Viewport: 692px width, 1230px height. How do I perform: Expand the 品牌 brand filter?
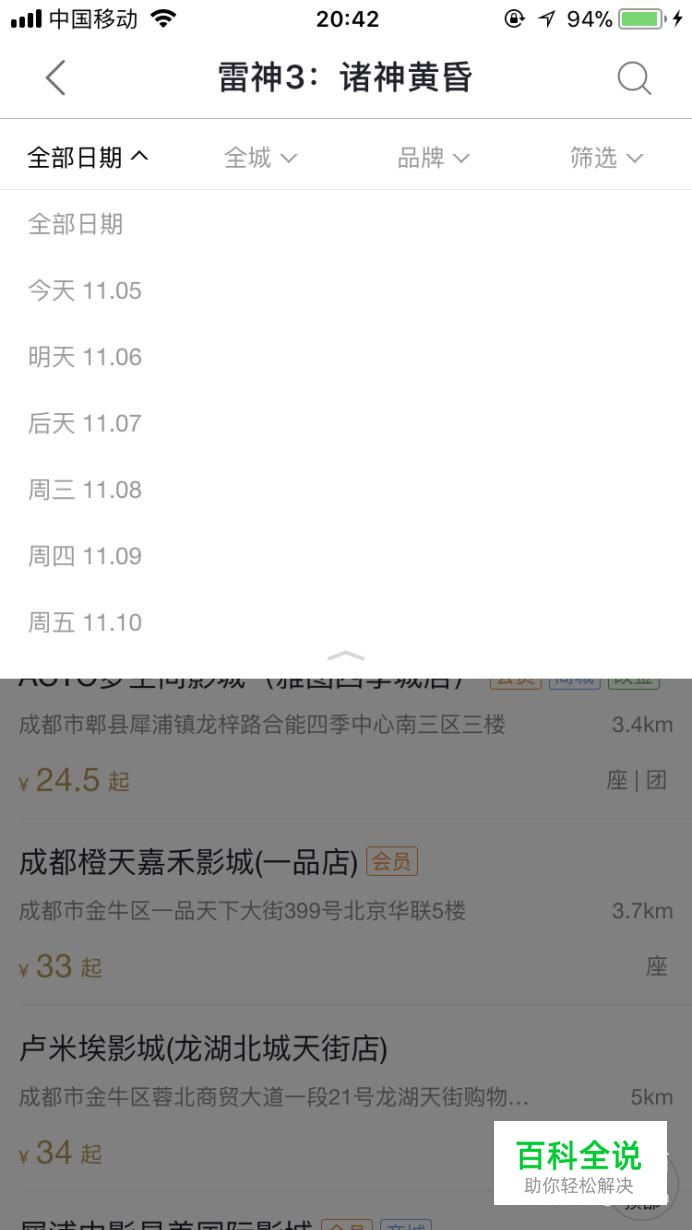433,157
